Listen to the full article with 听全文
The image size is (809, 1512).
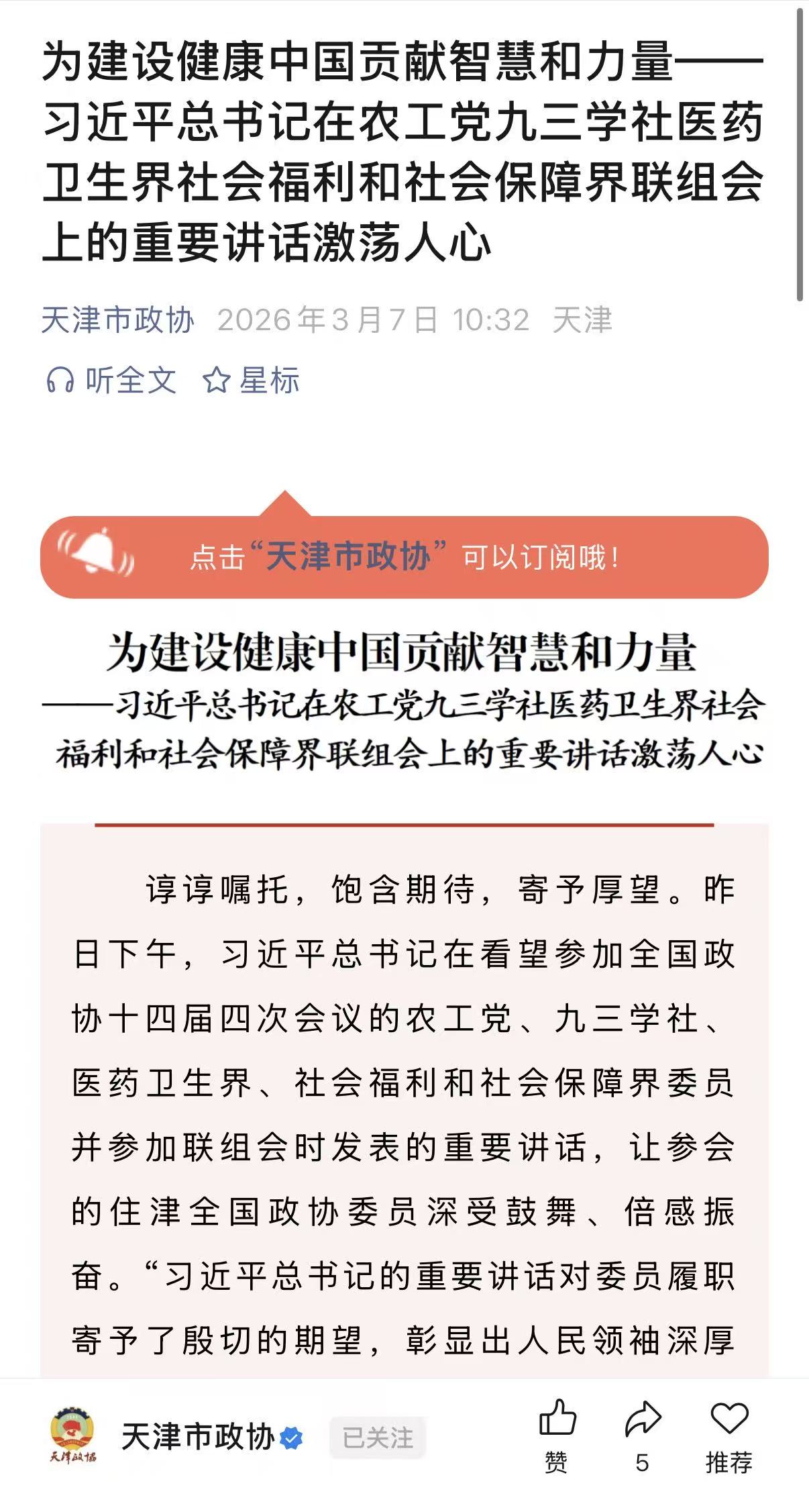click(x=111, y=381)
